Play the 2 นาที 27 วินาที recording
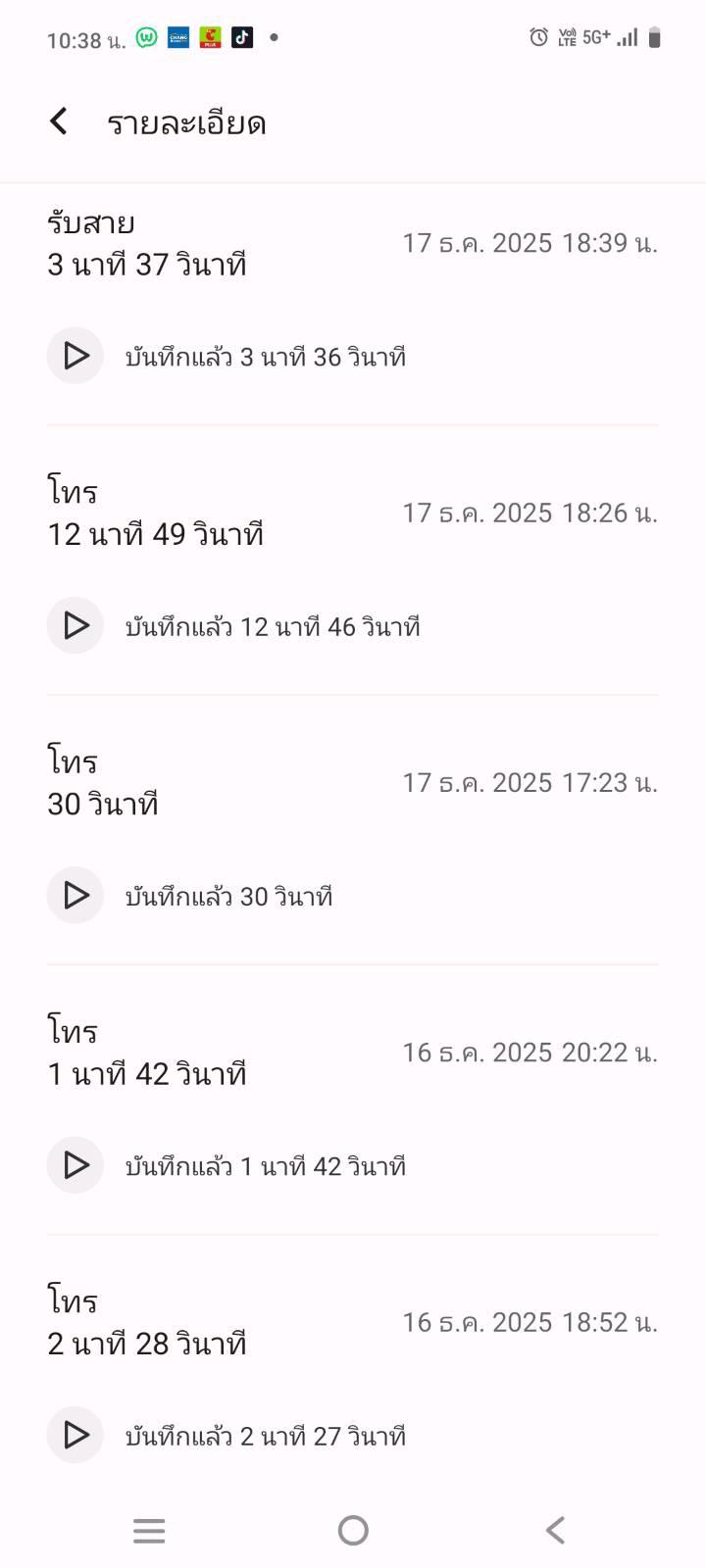Screen dimensions: 706x1568 (76, 1435)
